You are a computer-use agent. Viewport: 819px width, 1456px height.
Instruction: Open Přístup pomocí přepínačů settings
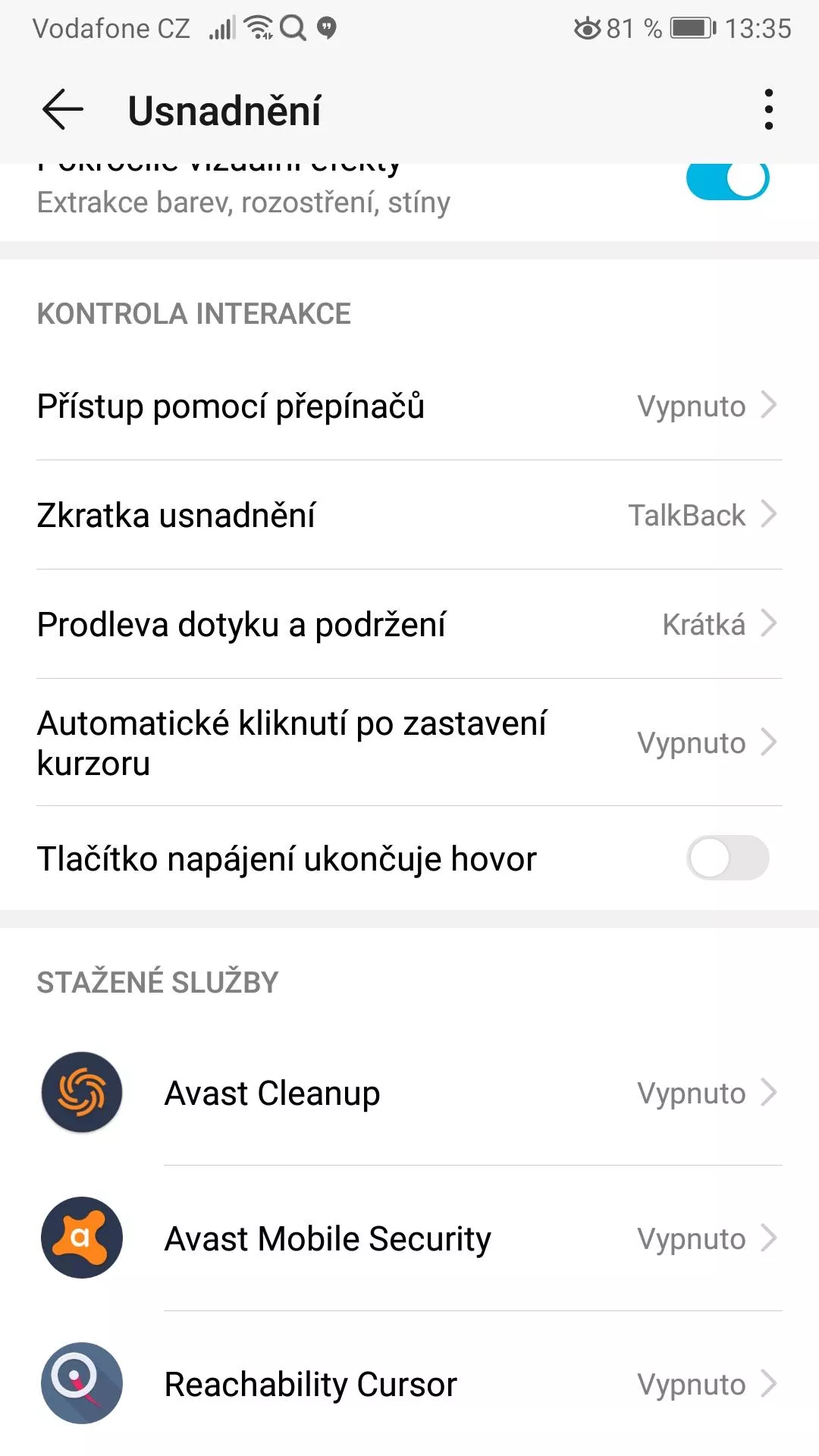click(409, 406)
